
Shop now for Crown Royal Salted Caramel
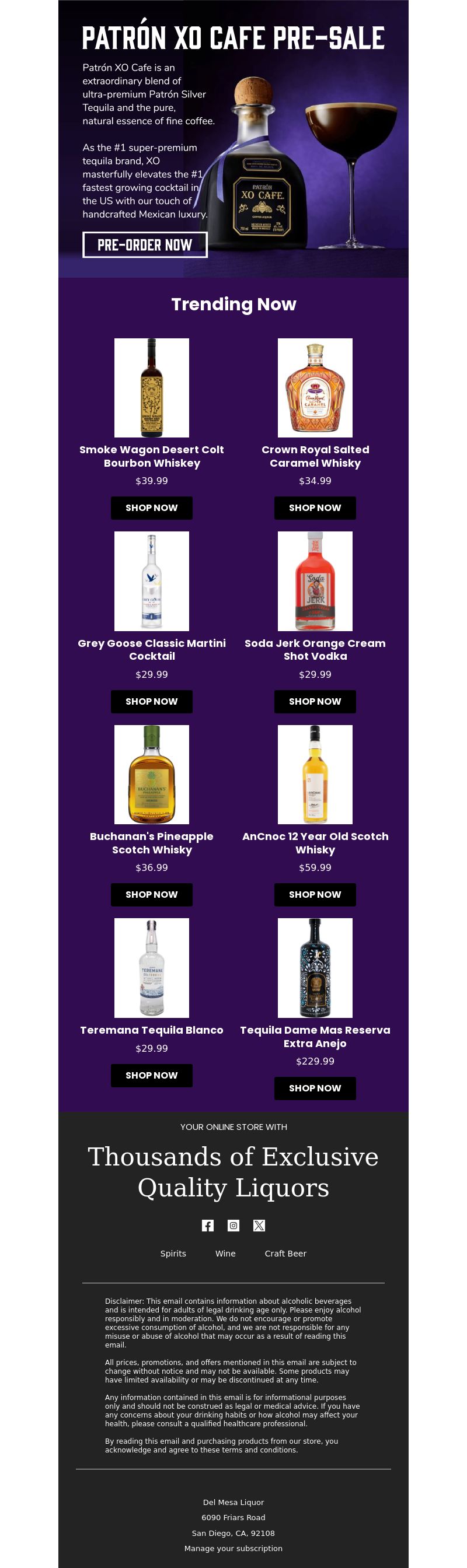(x=315, y=508)
